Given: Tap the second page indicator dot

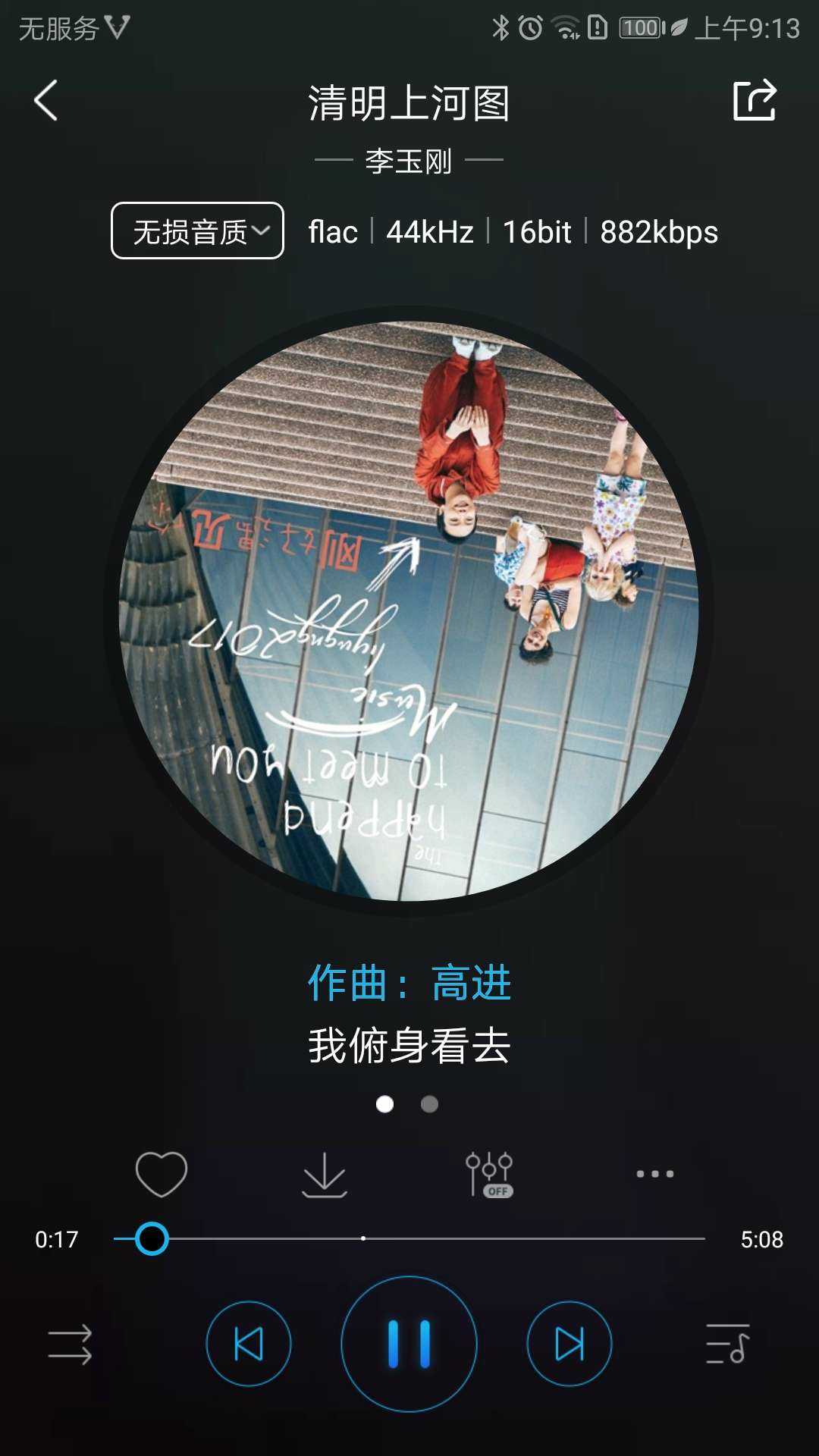Looking at the screenshot, I should [x=429, y=1104].
